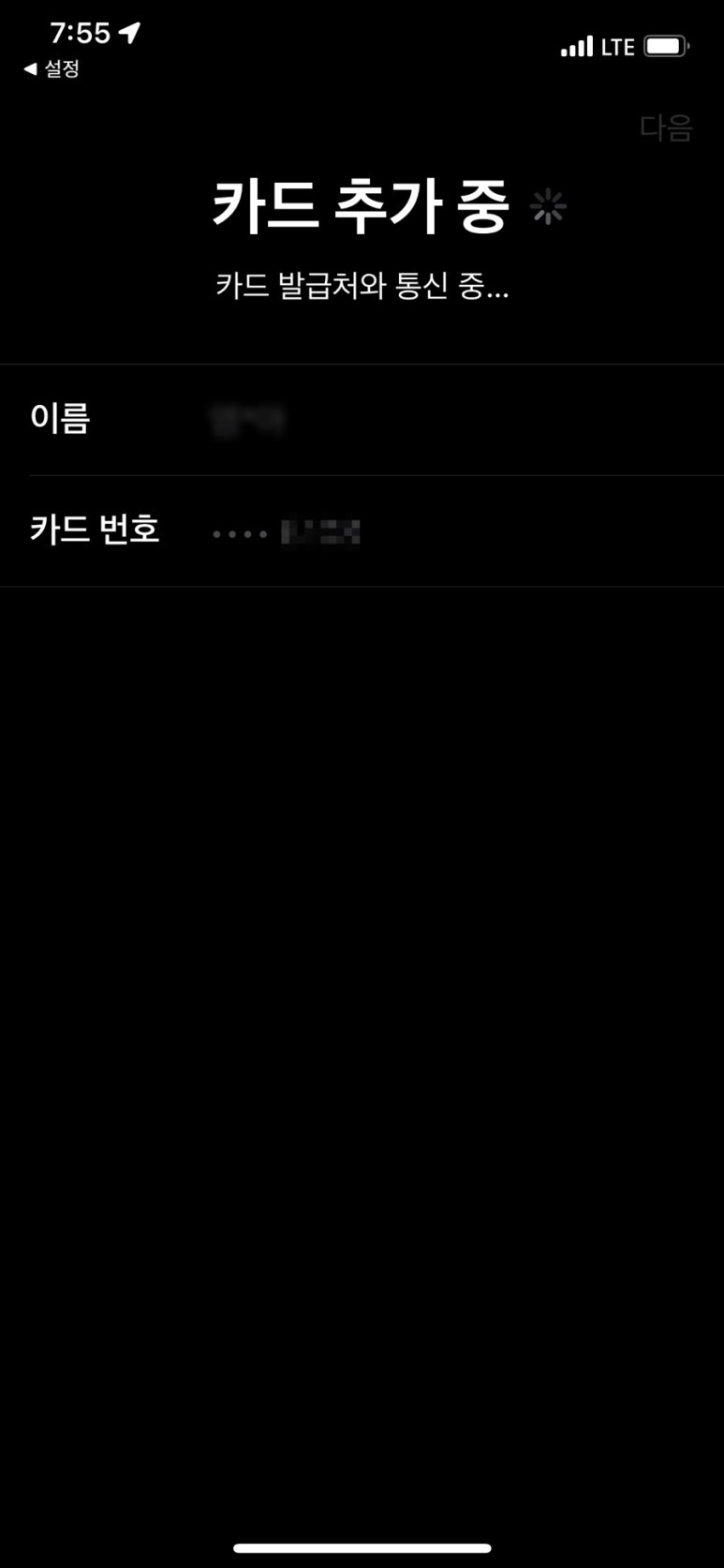
Task: Select the 이름 field
Action: 362,420
